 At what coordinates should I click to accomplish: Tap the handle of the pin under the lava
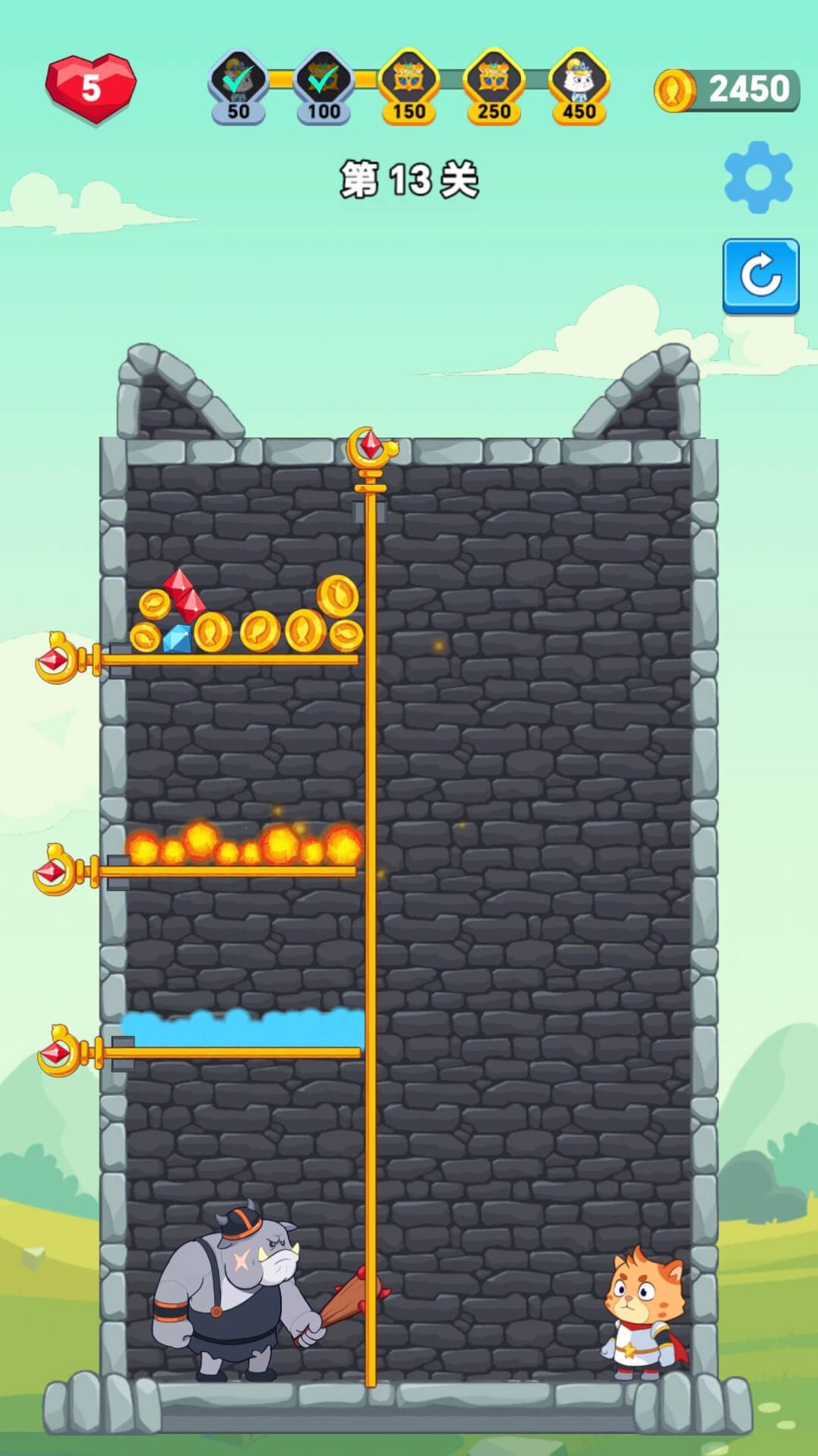pos(57,870)
